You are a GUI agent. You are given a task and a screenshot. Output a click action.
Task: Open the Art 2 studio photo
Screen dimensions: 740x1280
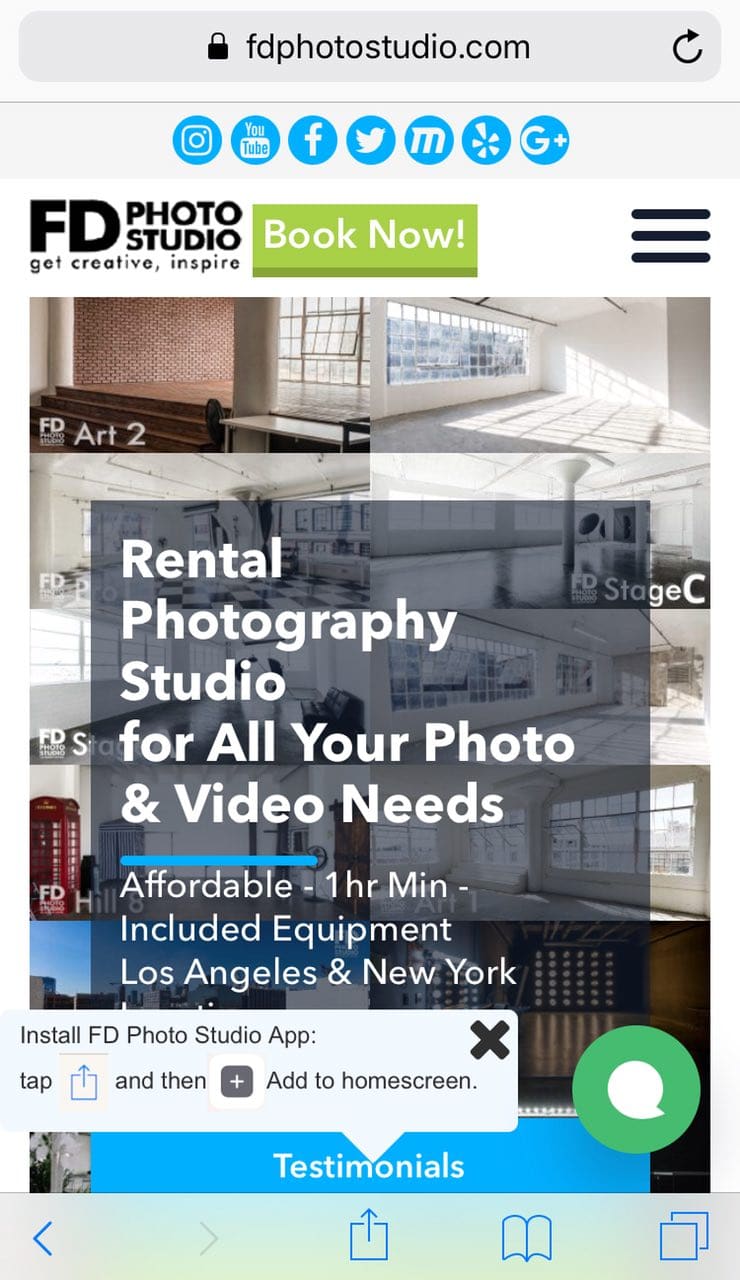point(200,375)
